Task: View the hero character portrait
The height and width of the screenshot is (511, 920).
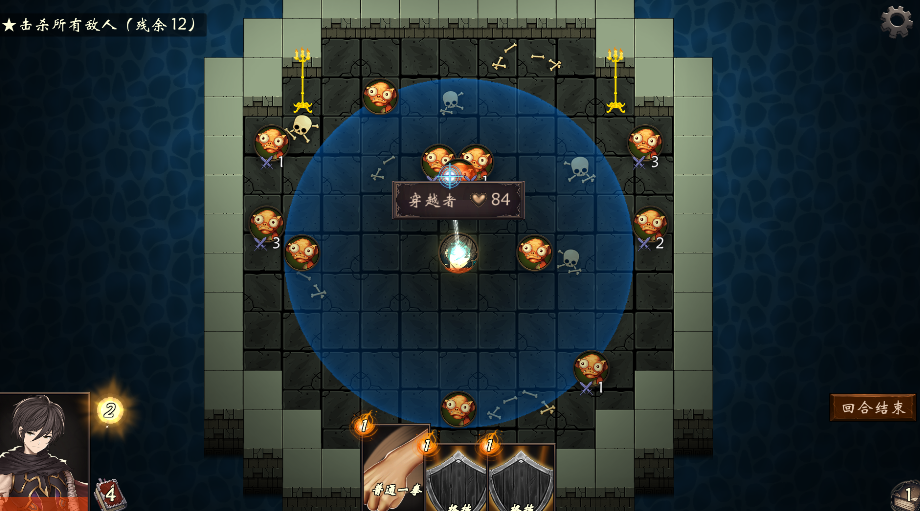Action: coord(44,450)
